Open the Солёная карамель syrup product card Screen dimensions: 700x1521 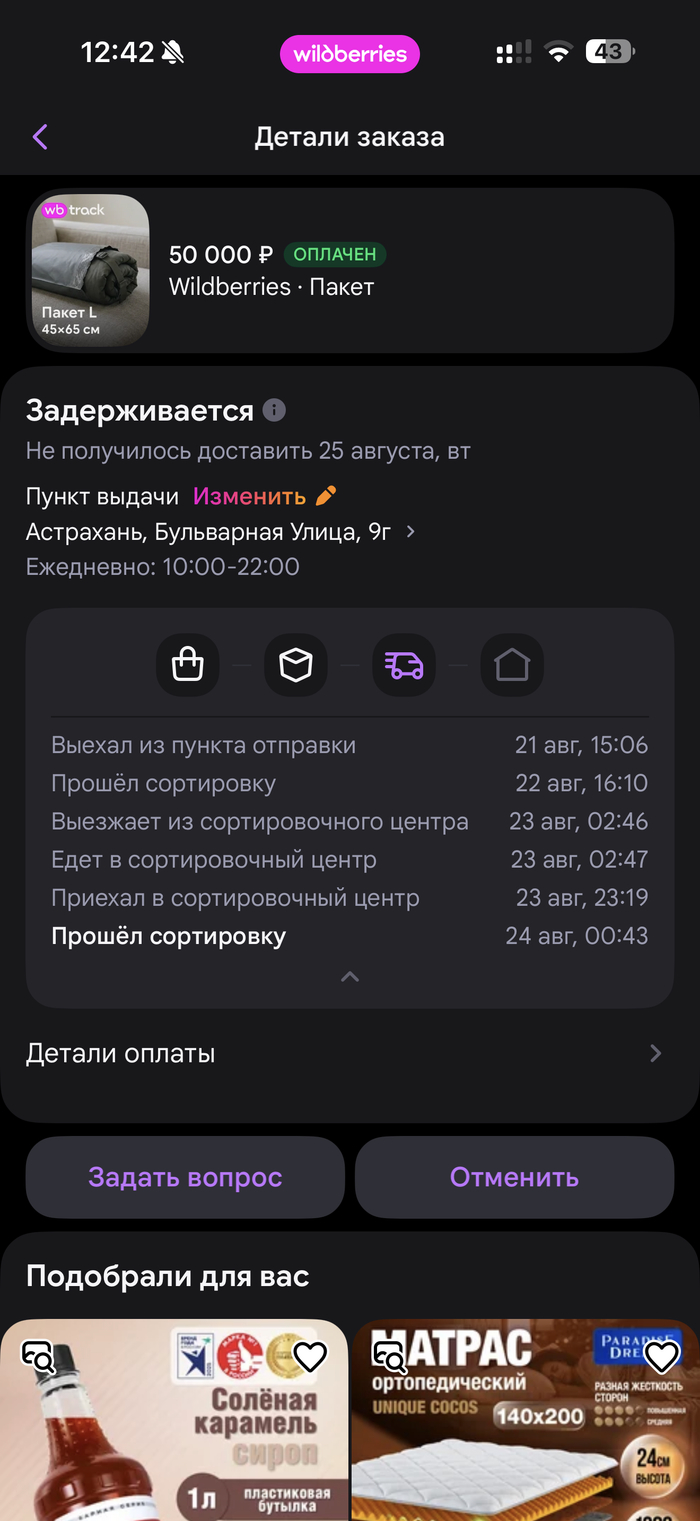[174, 1420]
